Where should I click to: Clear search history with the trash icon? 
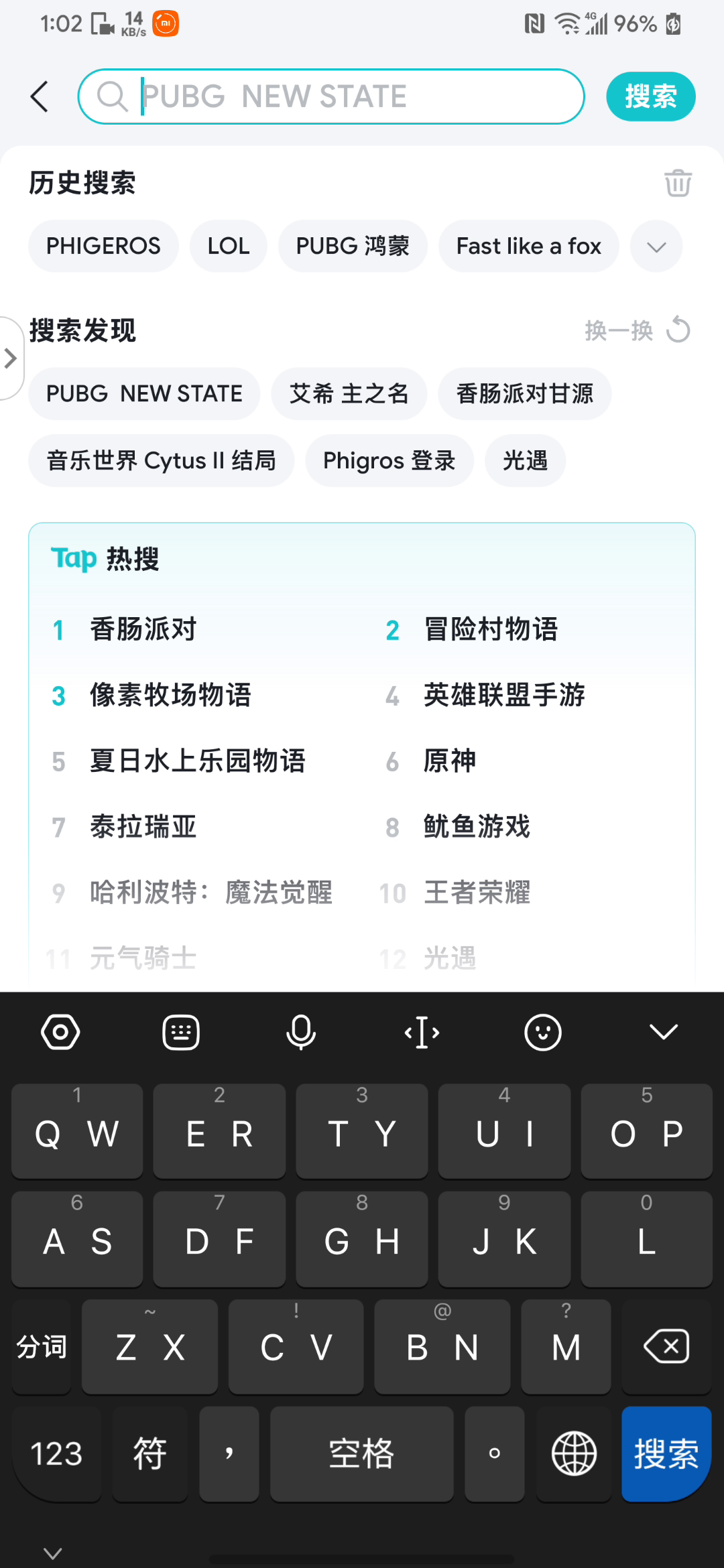point(678,182)
